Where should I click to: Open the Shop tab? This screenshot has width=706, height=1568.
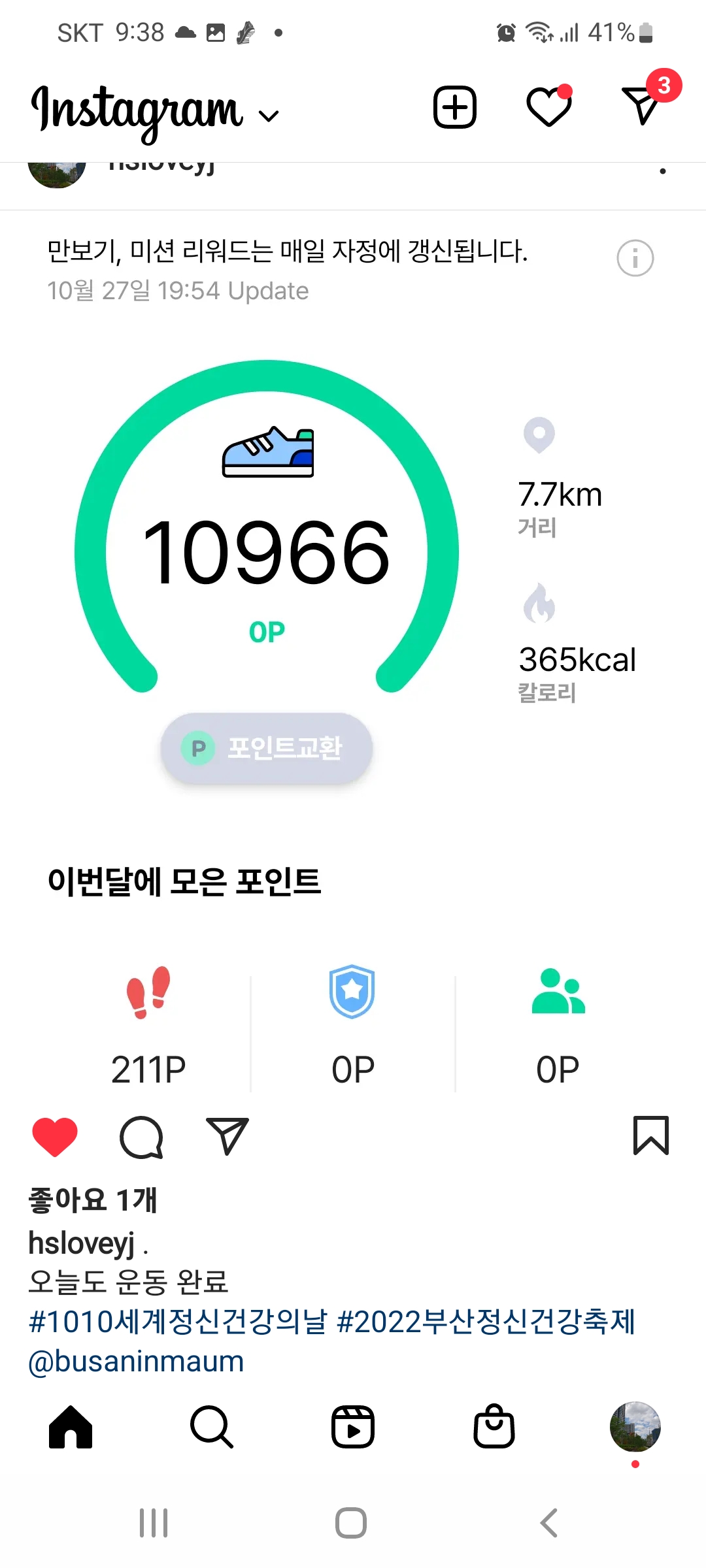(494, 1428)
